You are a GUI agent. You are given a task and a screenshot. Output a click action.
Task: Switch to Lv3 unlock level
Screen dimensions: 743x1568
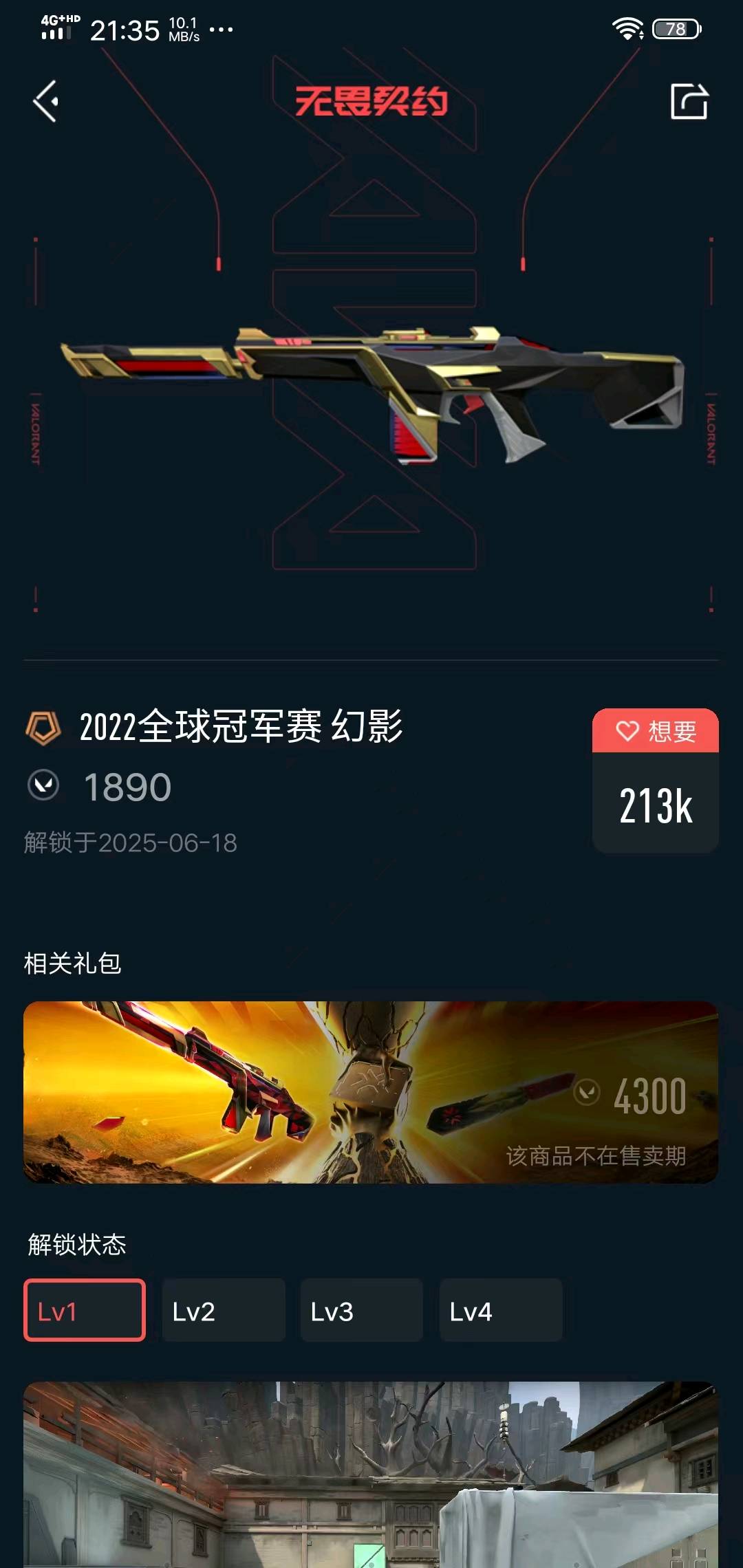(x=361, y=1310)
